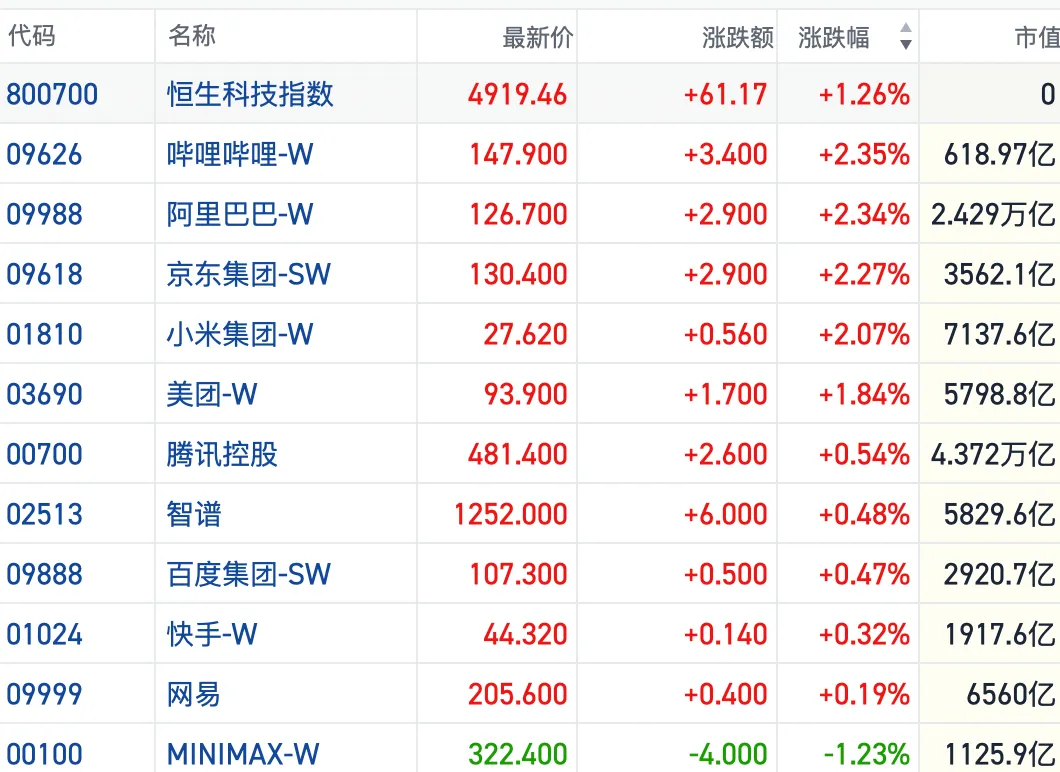View 网易 stock quote

pos(530,694)
